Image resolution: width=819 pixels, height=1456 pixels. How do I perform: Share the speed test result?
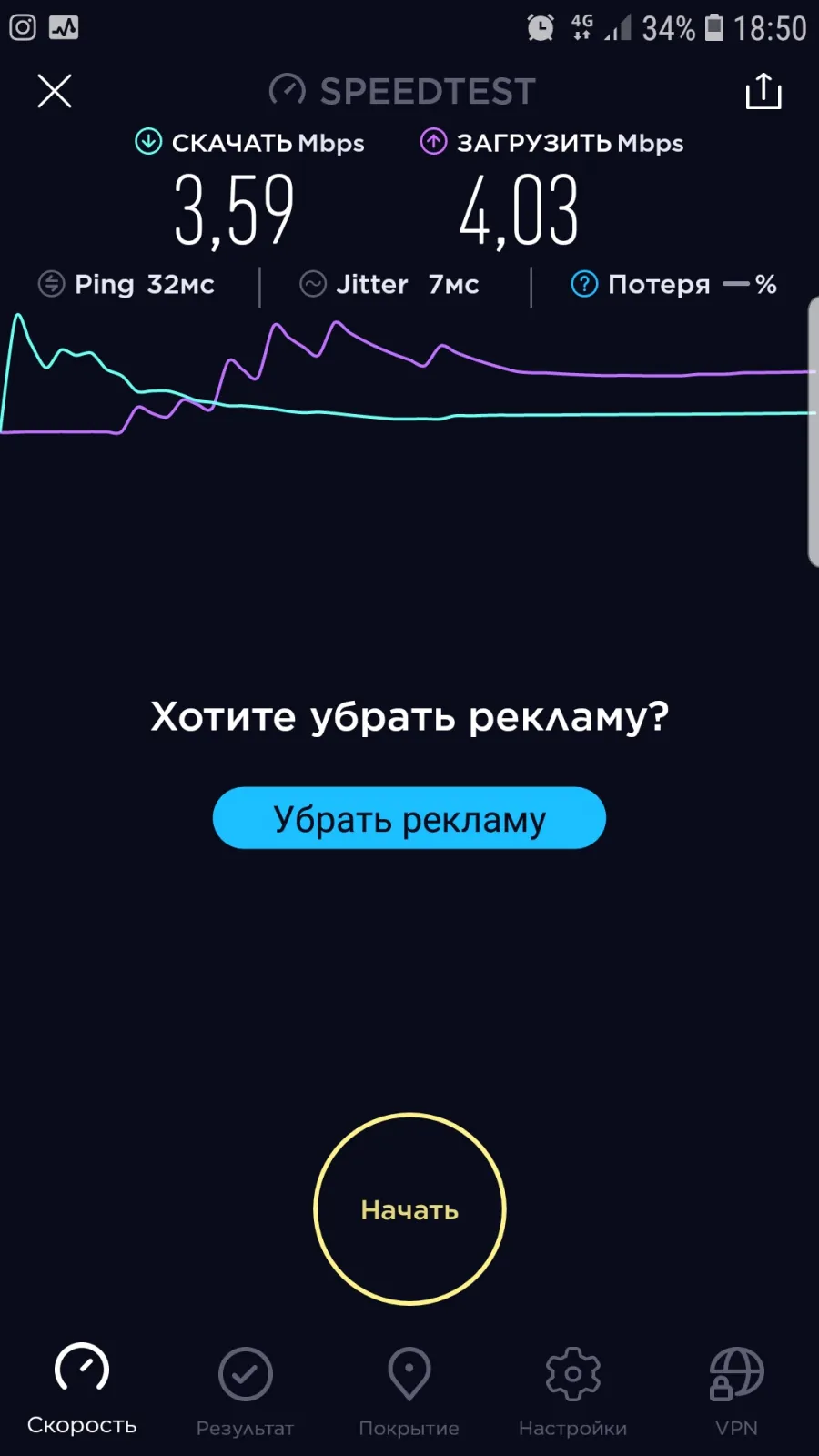tap(763, 91)
